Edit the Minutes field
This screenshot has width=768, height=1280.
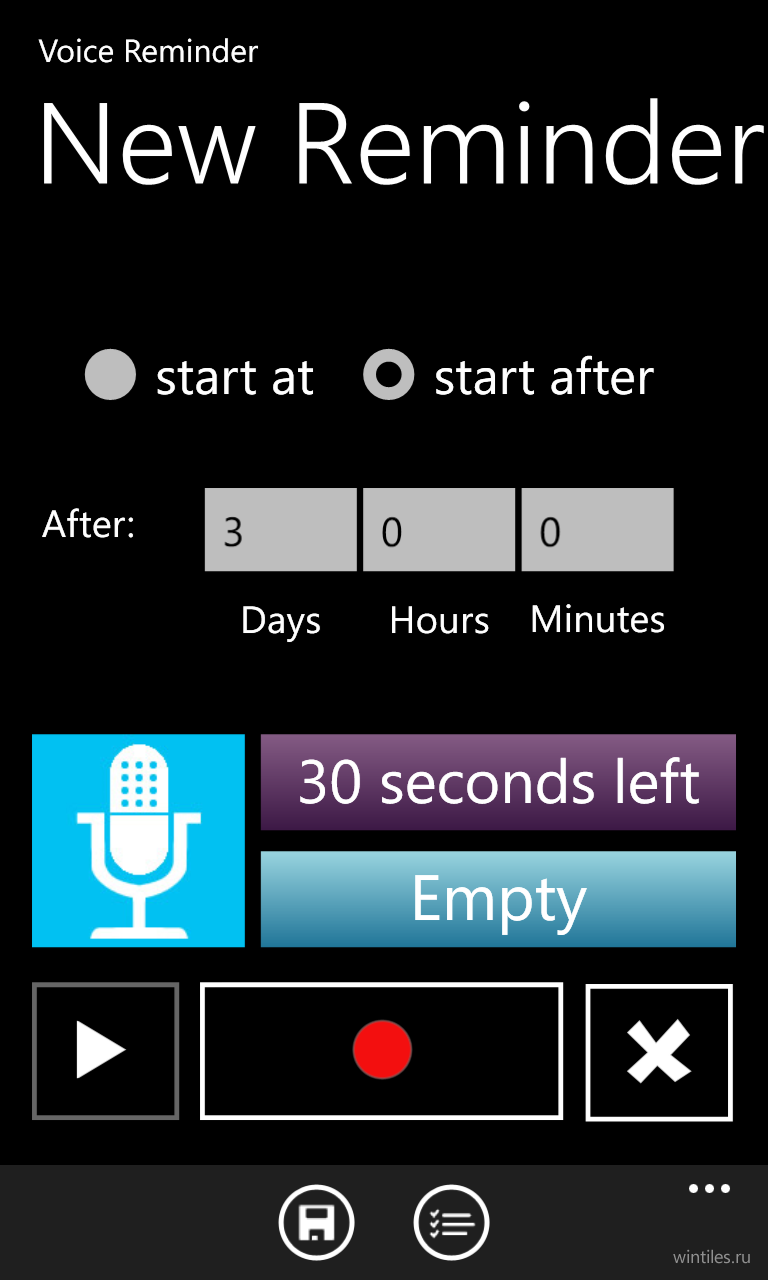pos(597,530)
